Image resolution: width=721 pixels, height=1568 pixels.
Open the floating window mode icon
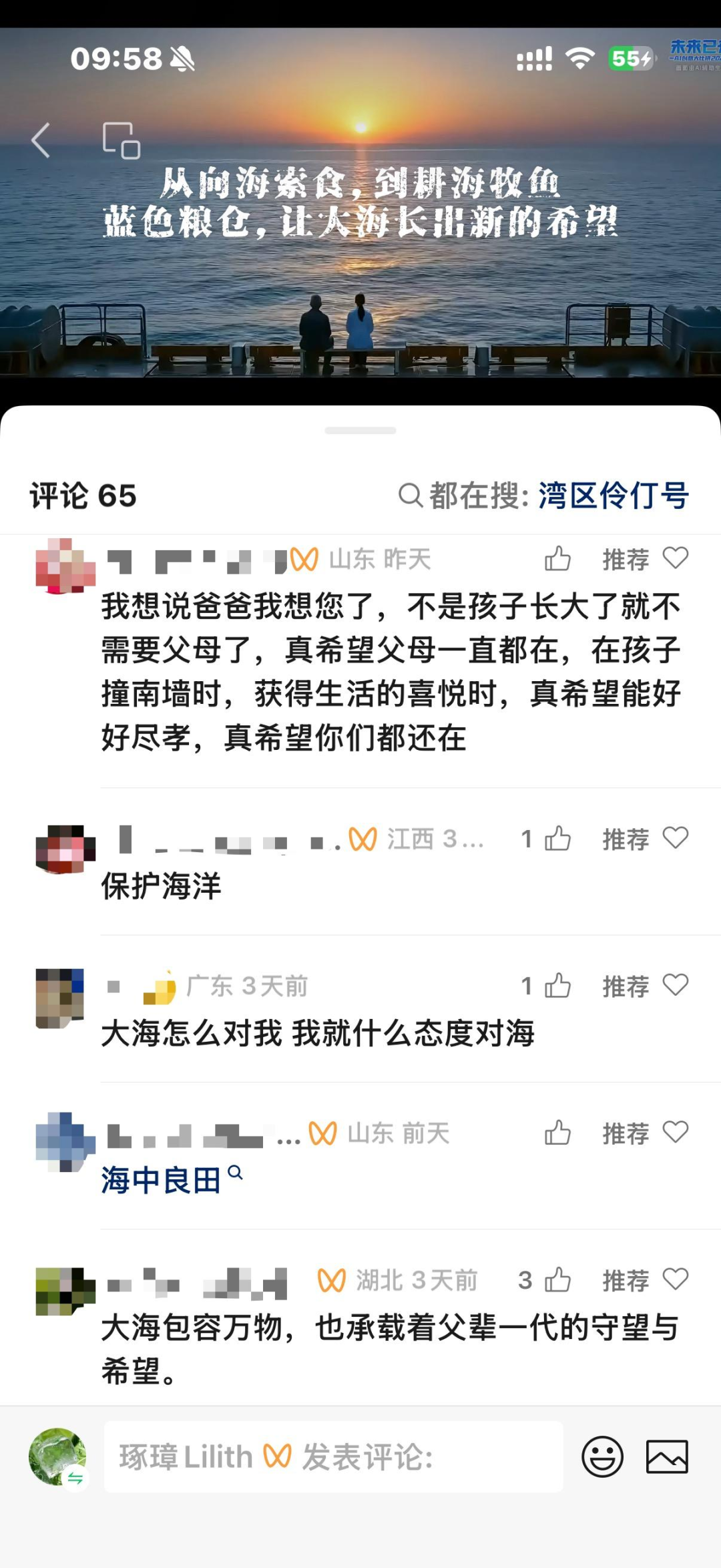122,140
